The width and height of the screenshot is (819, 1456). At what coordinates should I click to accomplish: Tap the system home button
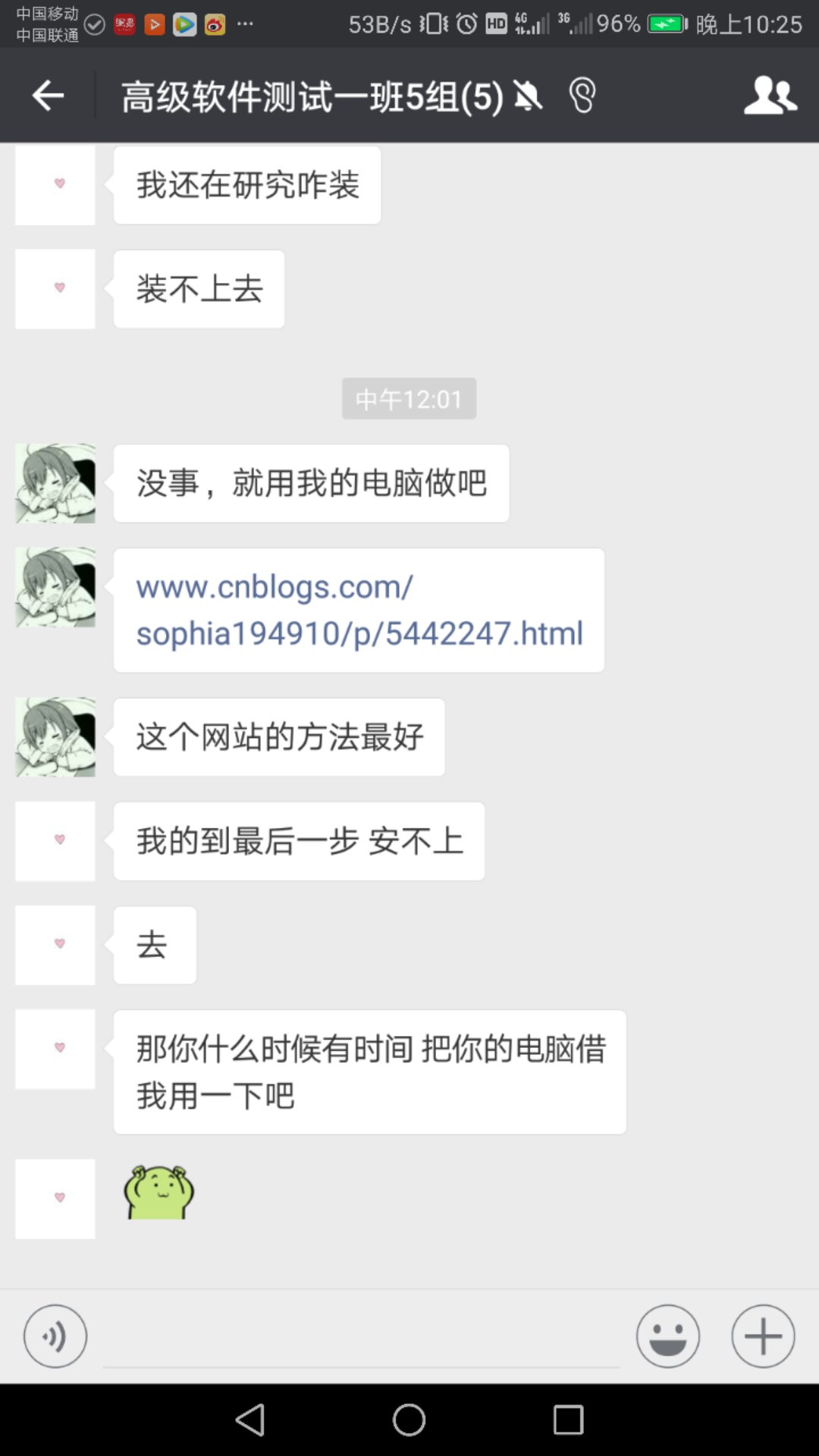tap(409, 1420)
